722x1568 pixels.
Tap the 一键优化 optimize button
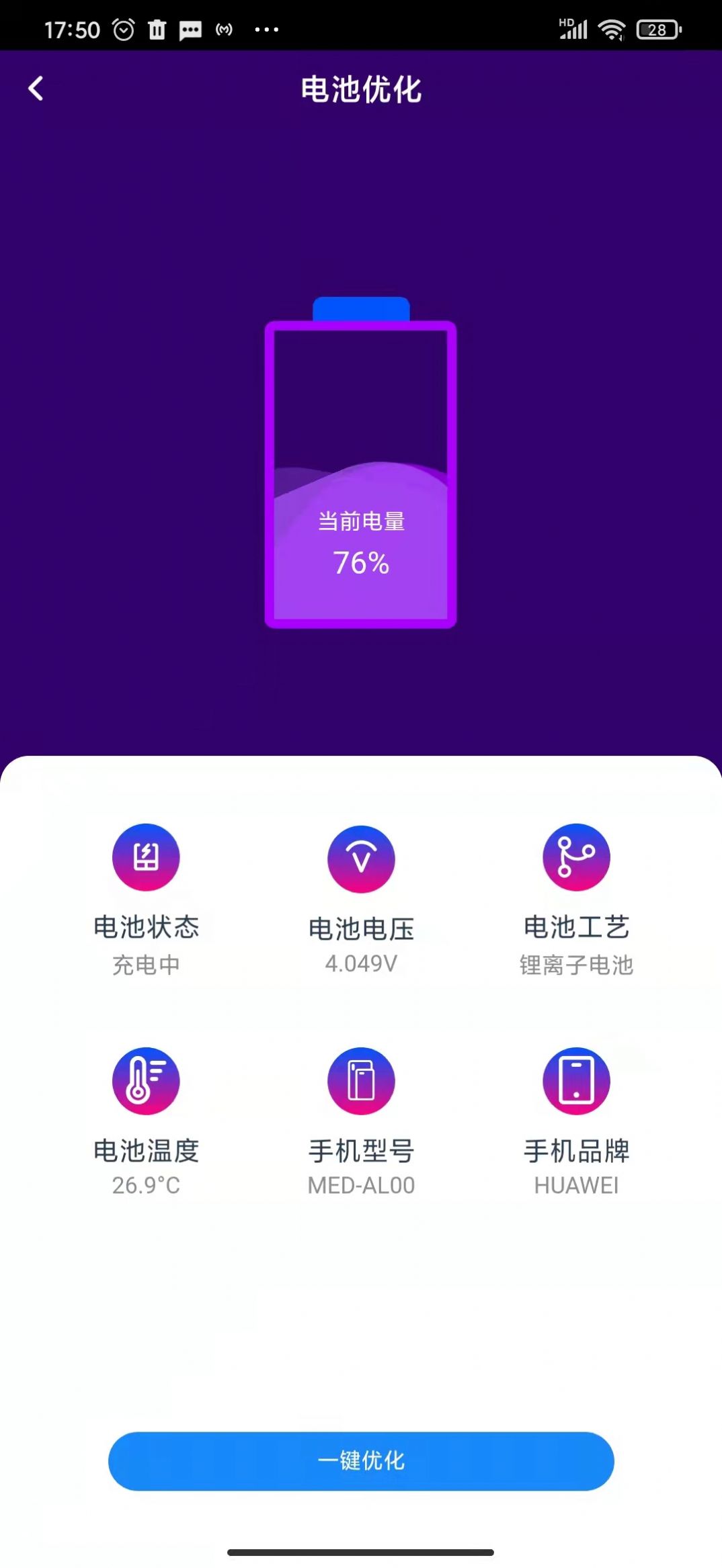pos(361,1460)
